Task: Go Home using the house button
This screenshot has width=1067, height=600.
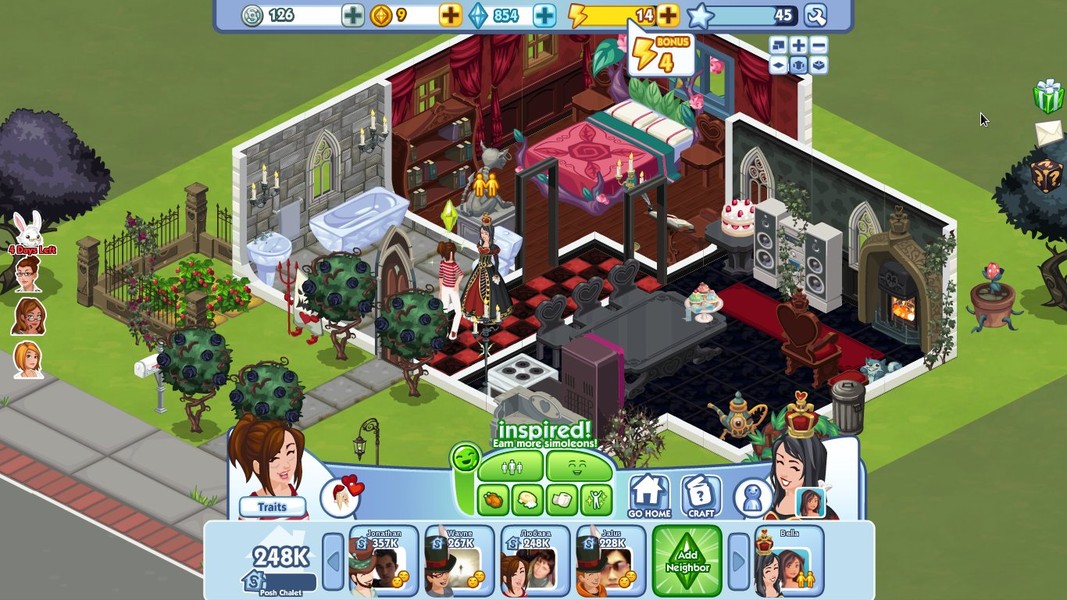Action: coord(649,496)
